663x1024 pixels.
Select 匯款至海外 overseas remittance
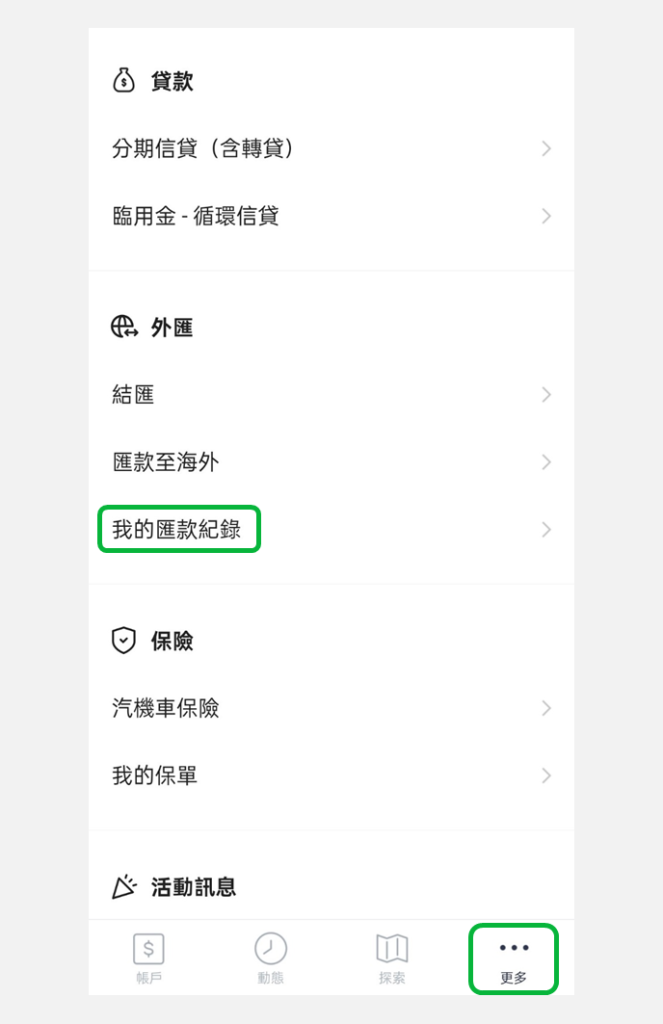330,462
